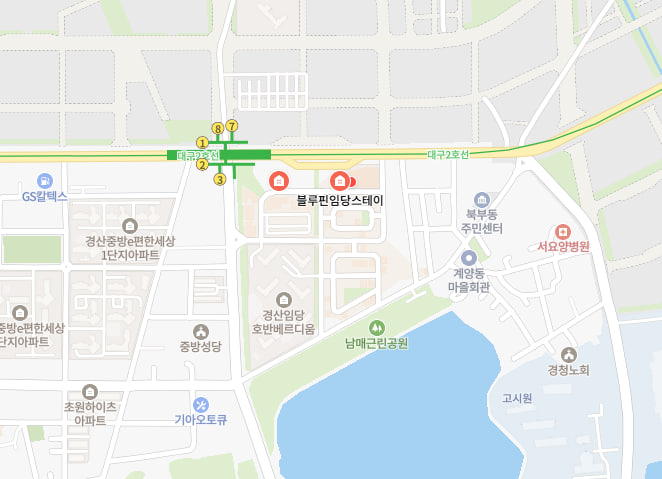Select the 계양동 마을회관 marker
662x479 pixels.
(x=469, y=258)
